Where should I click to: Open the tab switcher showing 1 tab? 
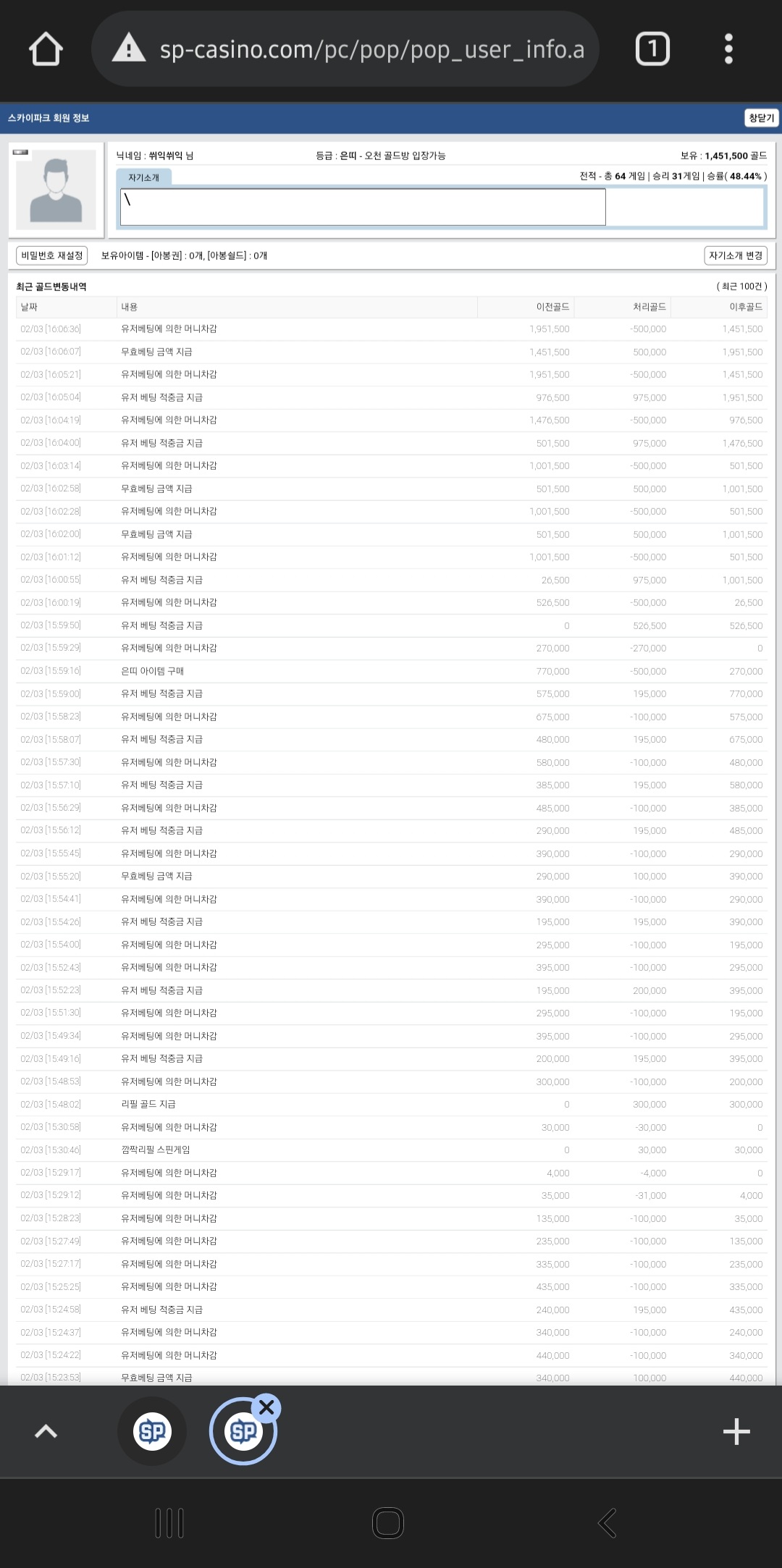(x=652, y=49)
